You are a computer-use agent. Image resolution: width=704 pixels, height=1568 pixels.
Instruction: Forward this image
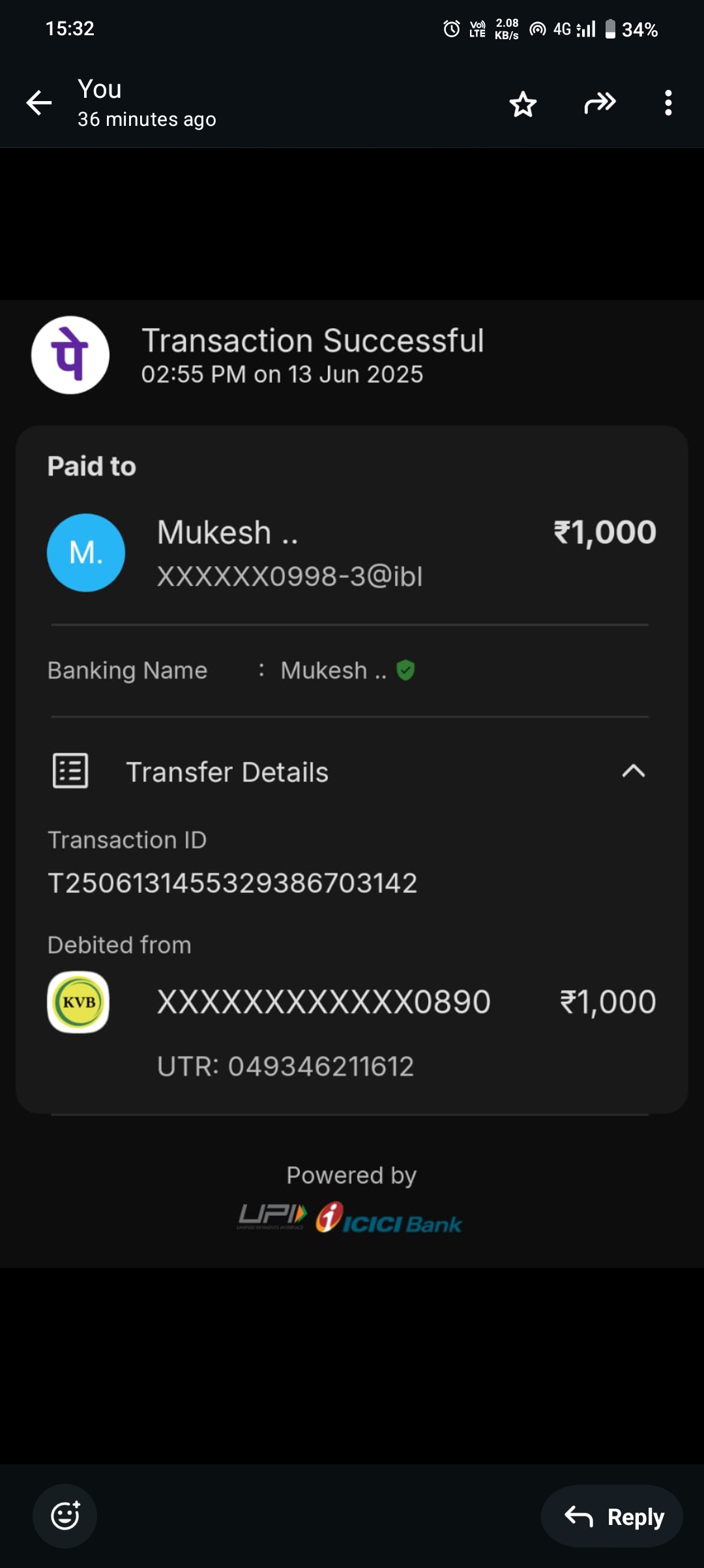pyautogui.click(x=600, y=103)
